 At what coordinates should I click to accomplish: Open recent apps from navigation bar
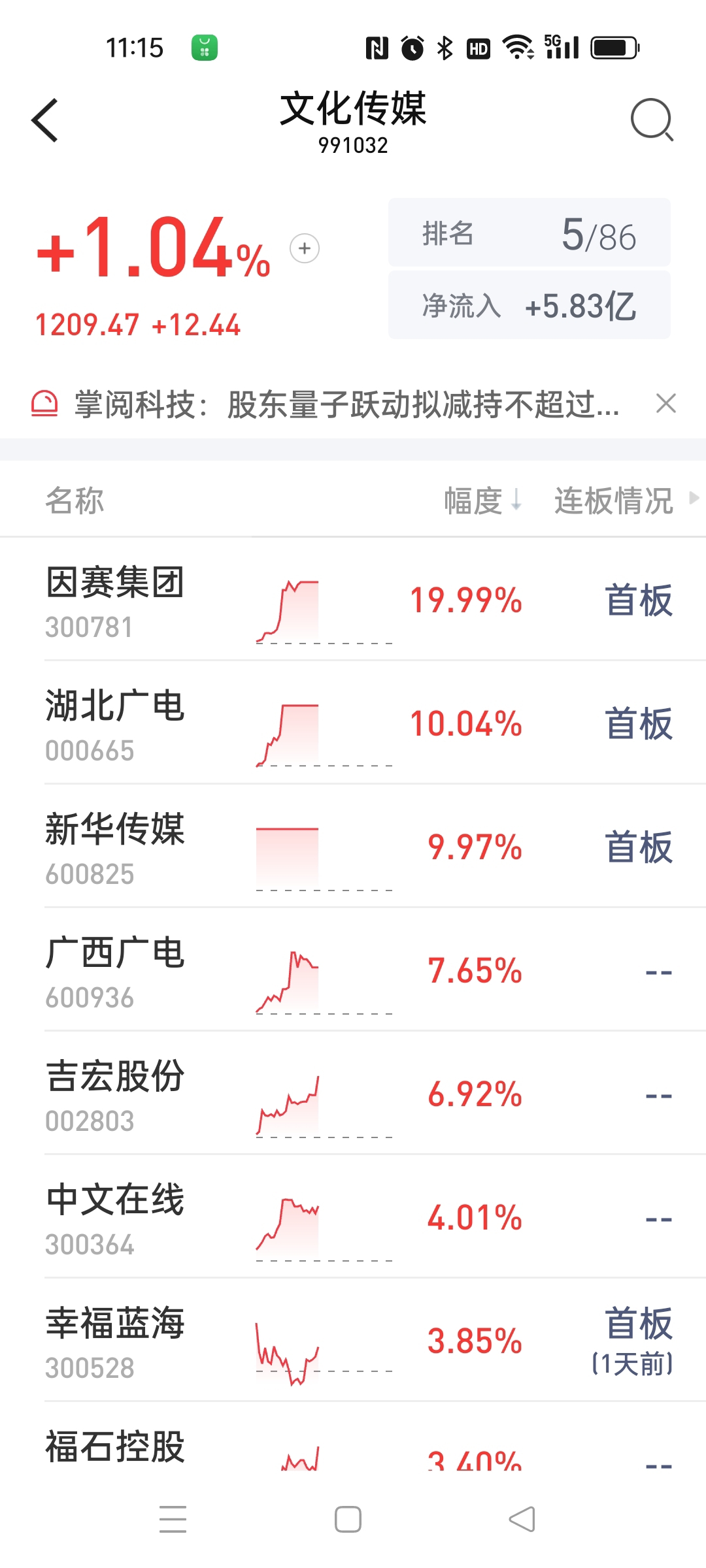coord(173,1519)
